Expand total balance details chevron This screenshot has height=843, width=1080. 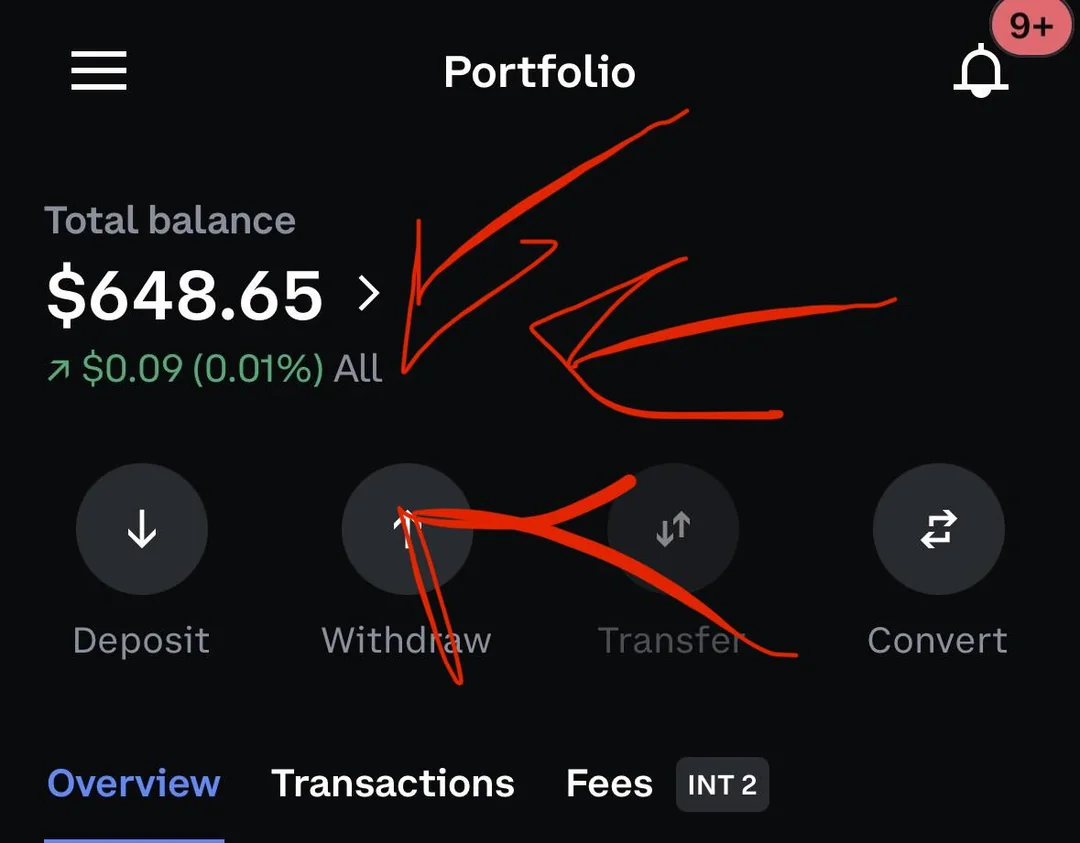click(369, 294)
